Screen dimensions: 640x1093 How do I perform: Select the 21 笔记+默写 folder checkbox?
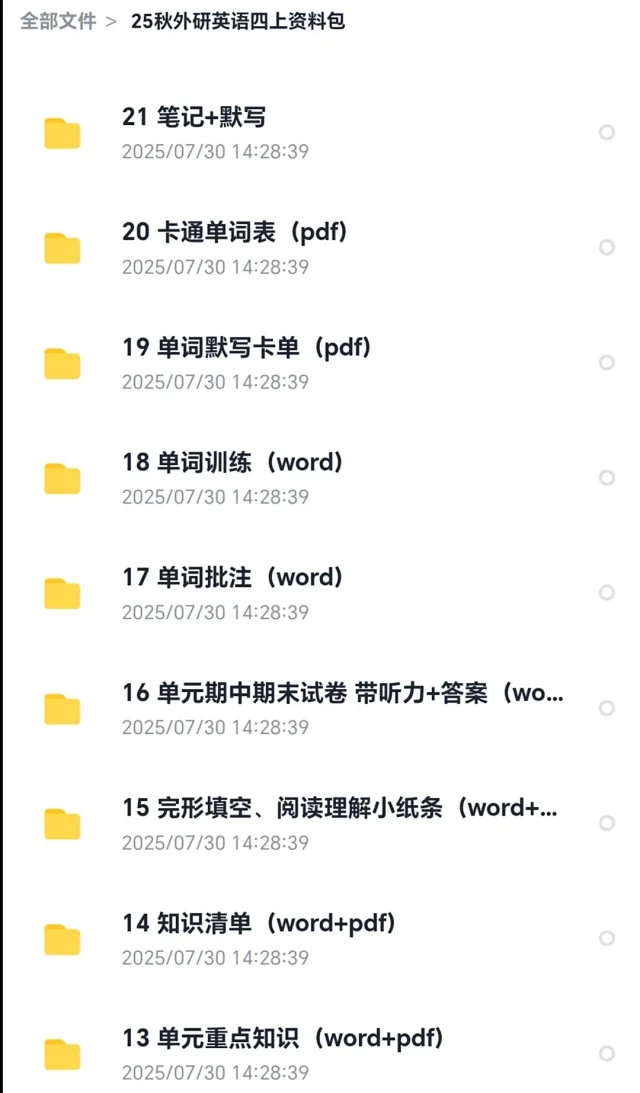point(607,132)
